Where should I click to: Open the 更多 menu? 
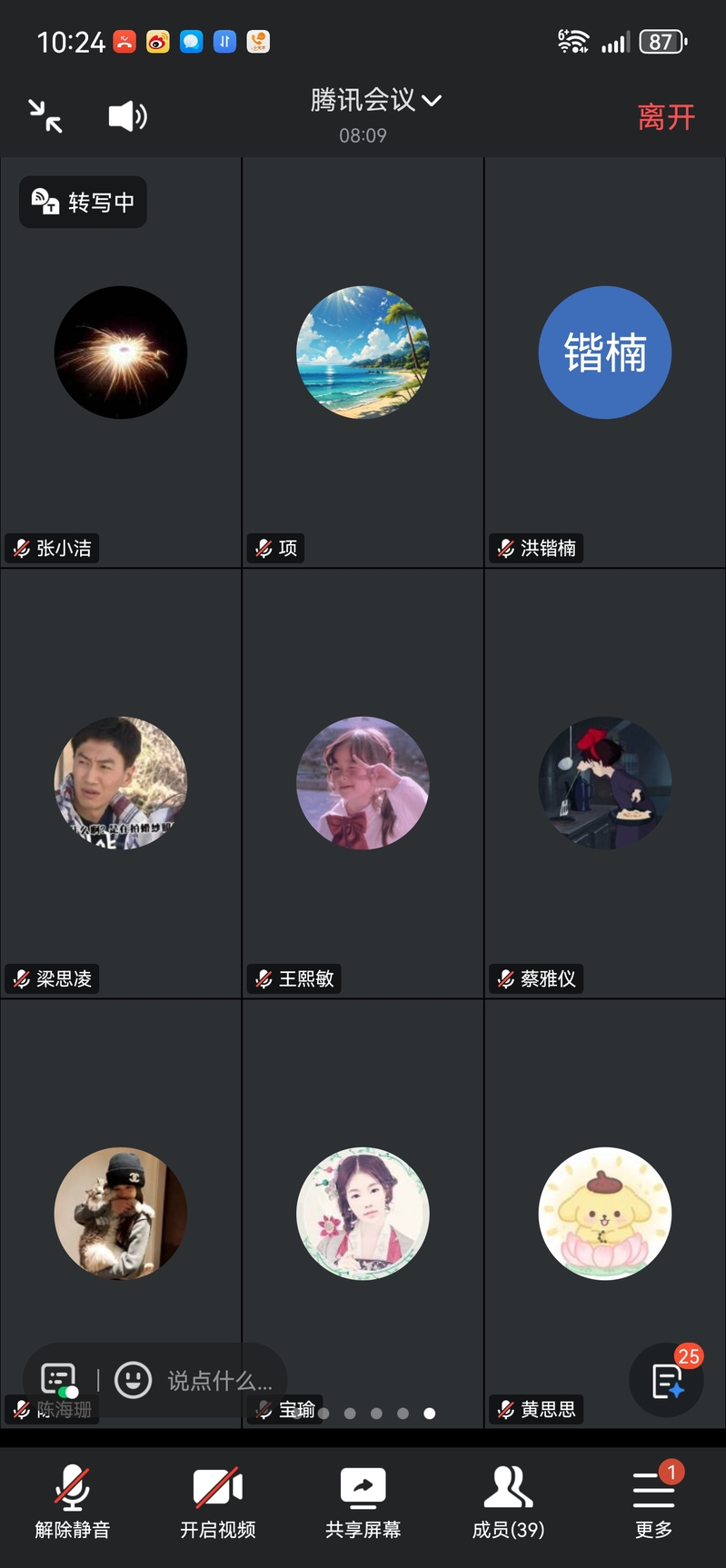[x=653, y=1502]
